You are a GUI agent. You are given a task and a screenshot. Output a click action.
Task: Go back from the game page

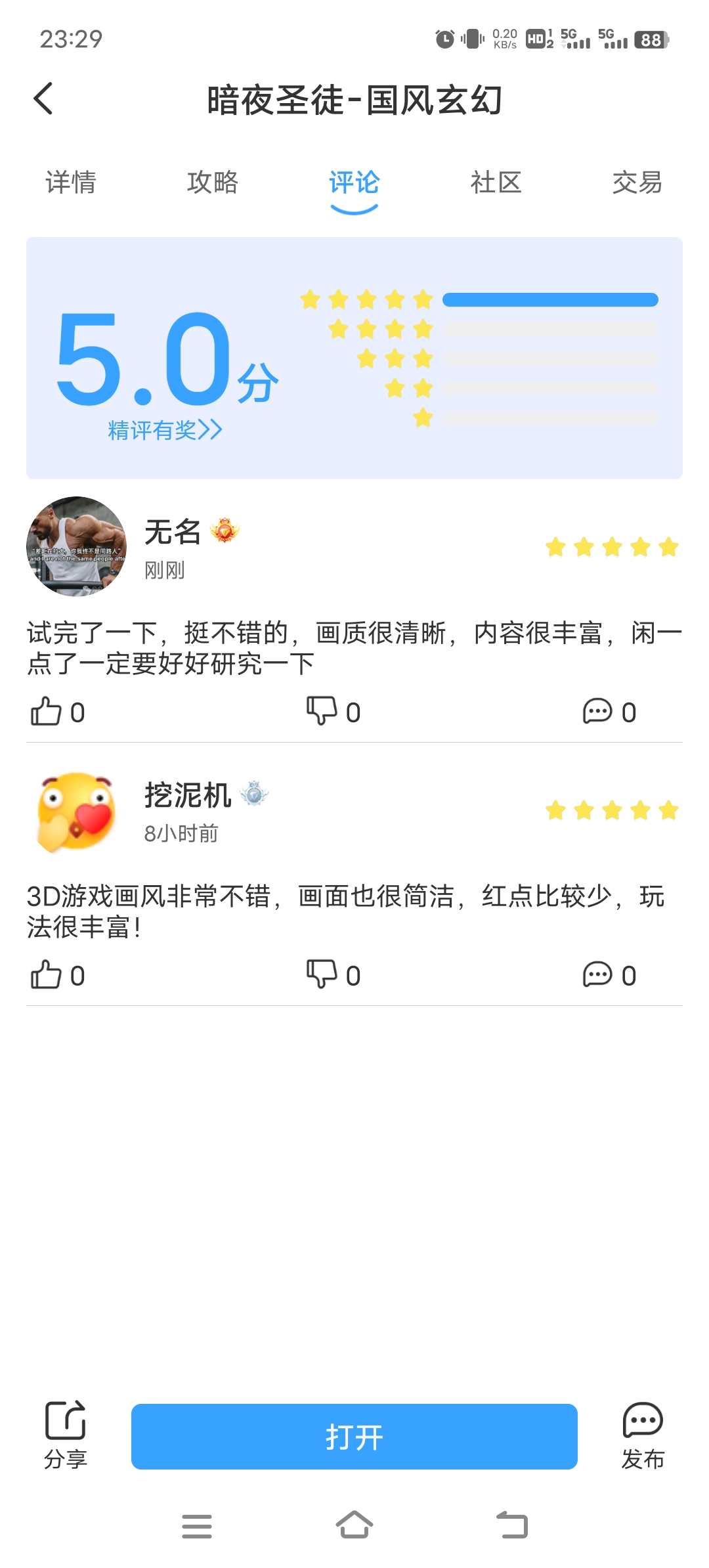point(43,99)
